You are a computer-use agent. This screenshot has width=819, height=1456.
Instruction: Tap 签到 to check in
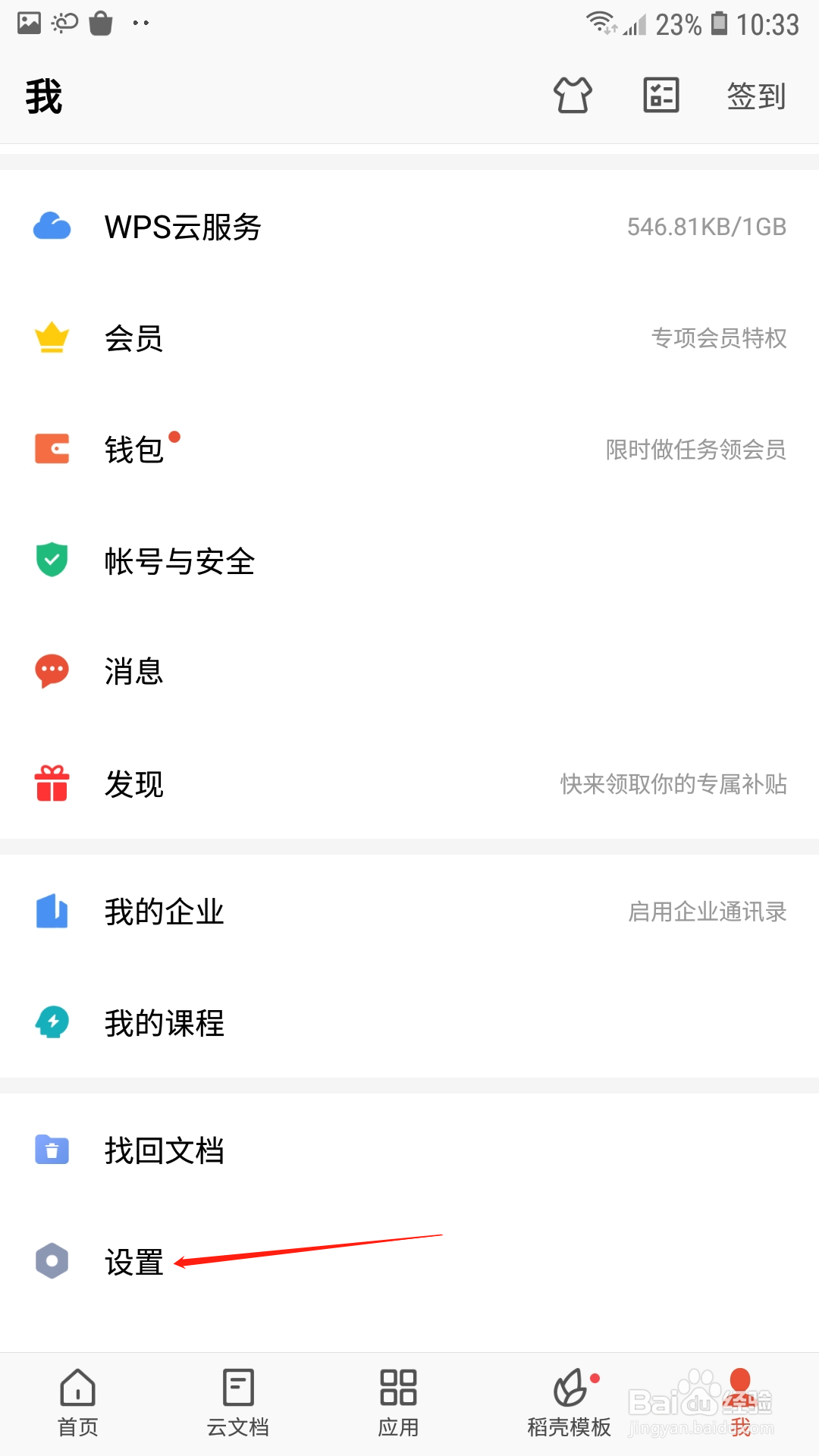point(756,96)
